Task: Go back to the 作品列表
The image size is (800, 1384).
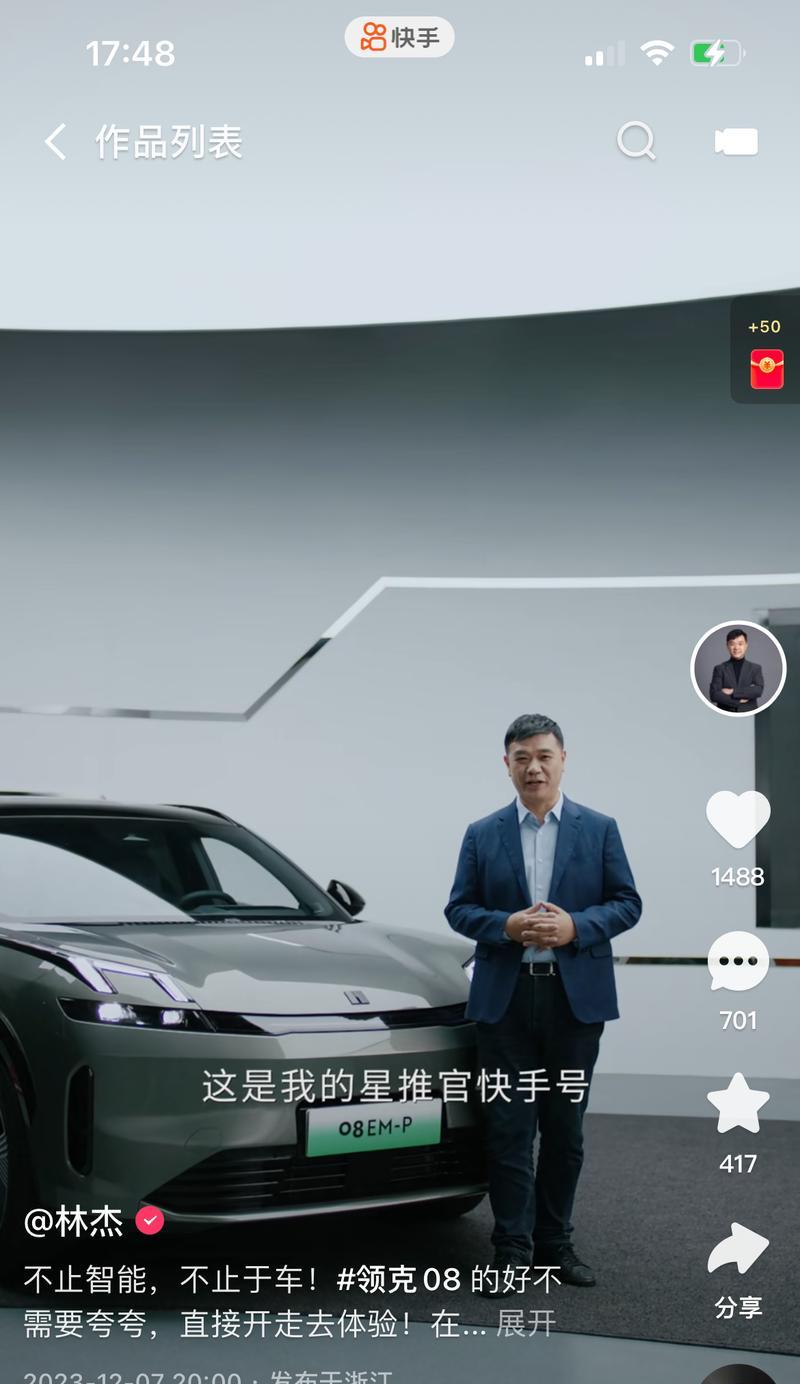Action: coord(56,142)
